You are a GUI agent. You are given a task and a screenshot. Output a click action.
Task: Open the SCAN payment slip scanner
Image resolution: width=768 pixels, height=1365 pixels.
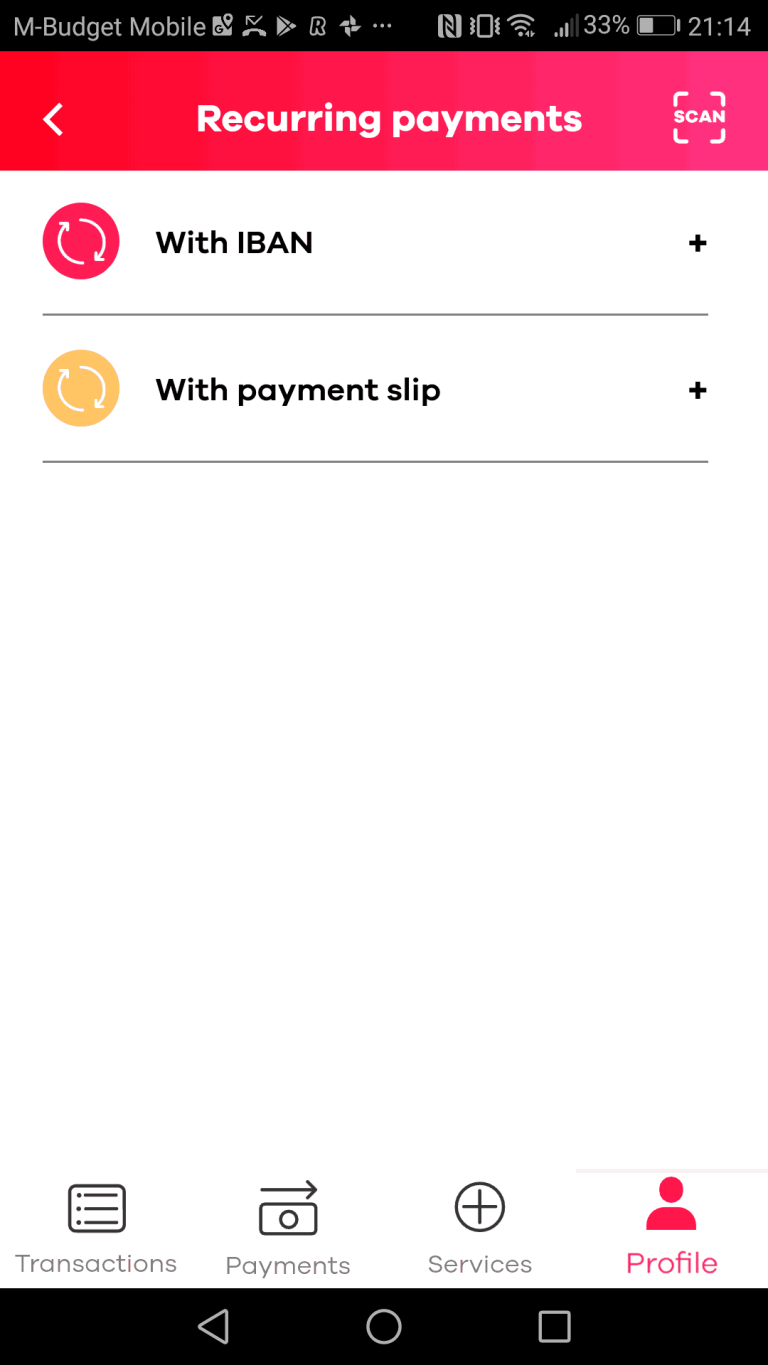[699, 117]
